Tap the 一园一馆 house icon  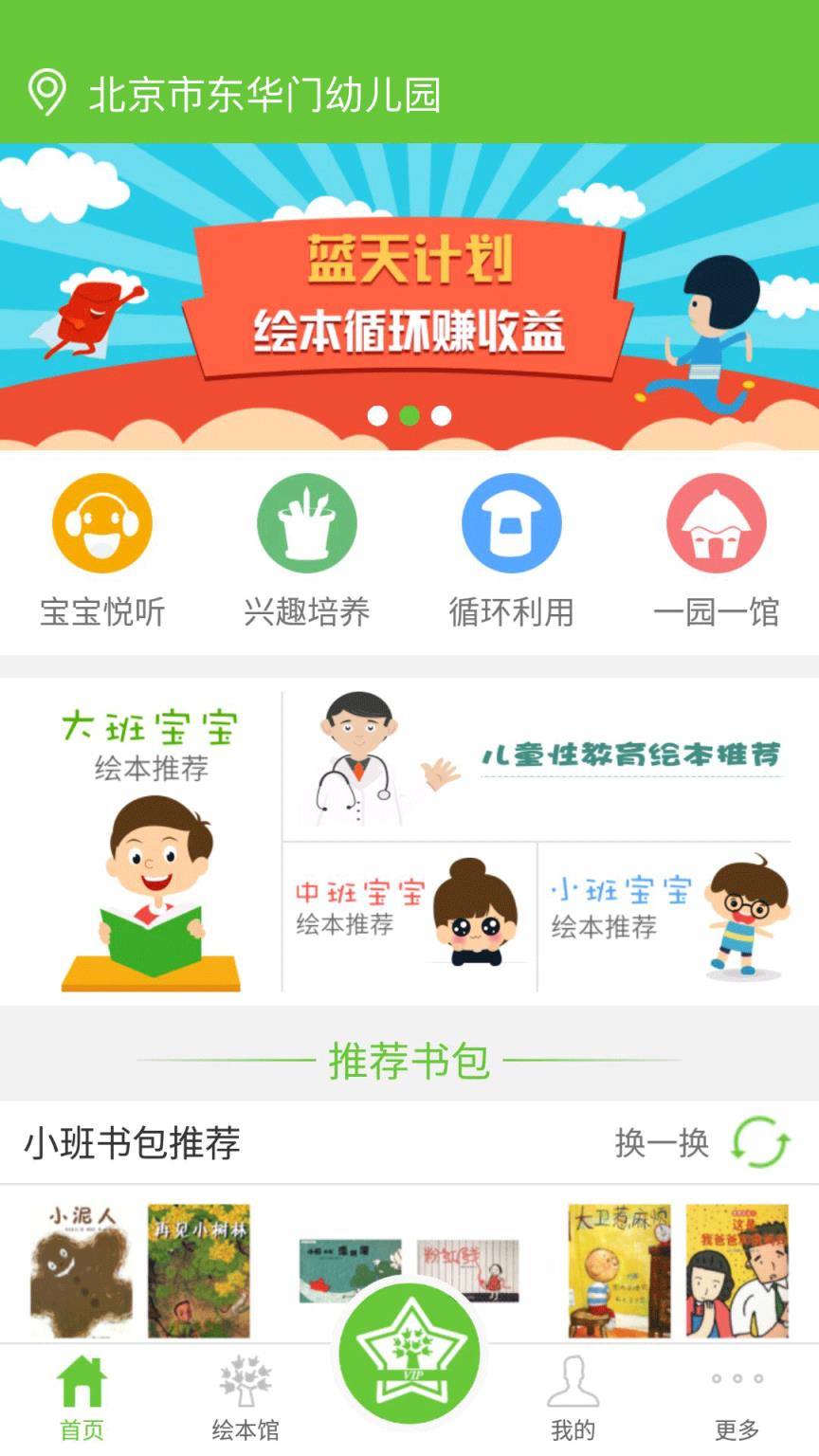pyautogui.click(x=717, y=522)
